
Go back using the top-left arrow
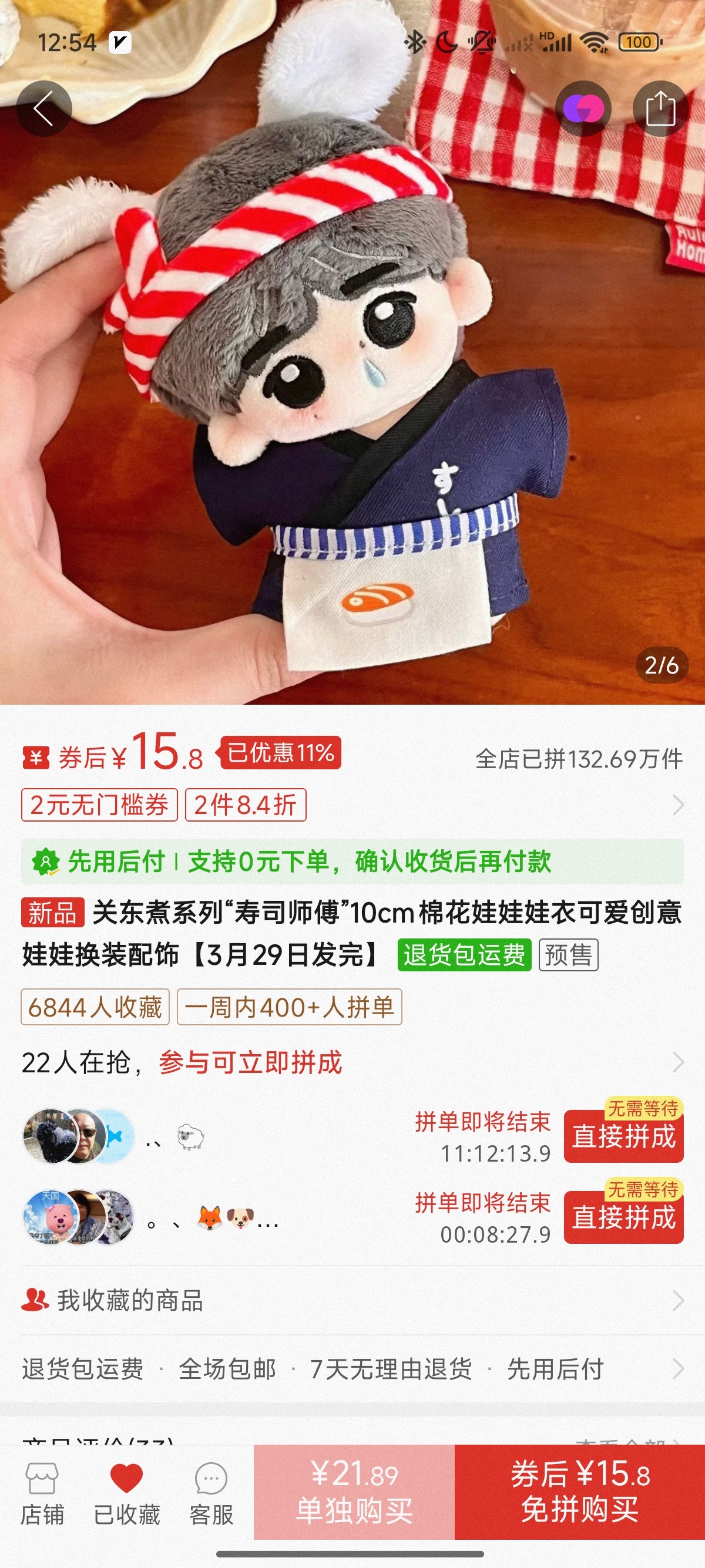point(44,109)
